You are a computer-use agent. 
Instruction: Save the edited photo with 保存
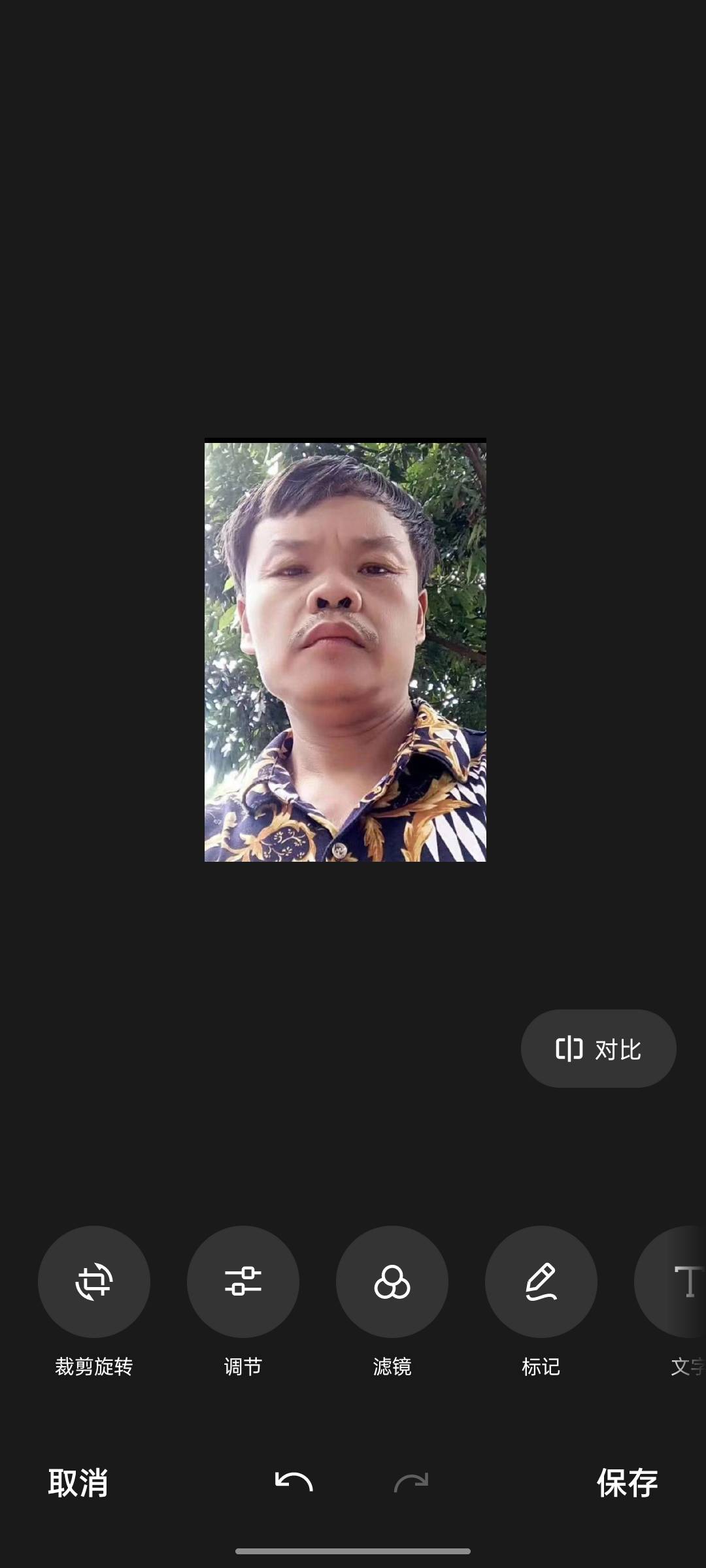[x=627, y=1483]
